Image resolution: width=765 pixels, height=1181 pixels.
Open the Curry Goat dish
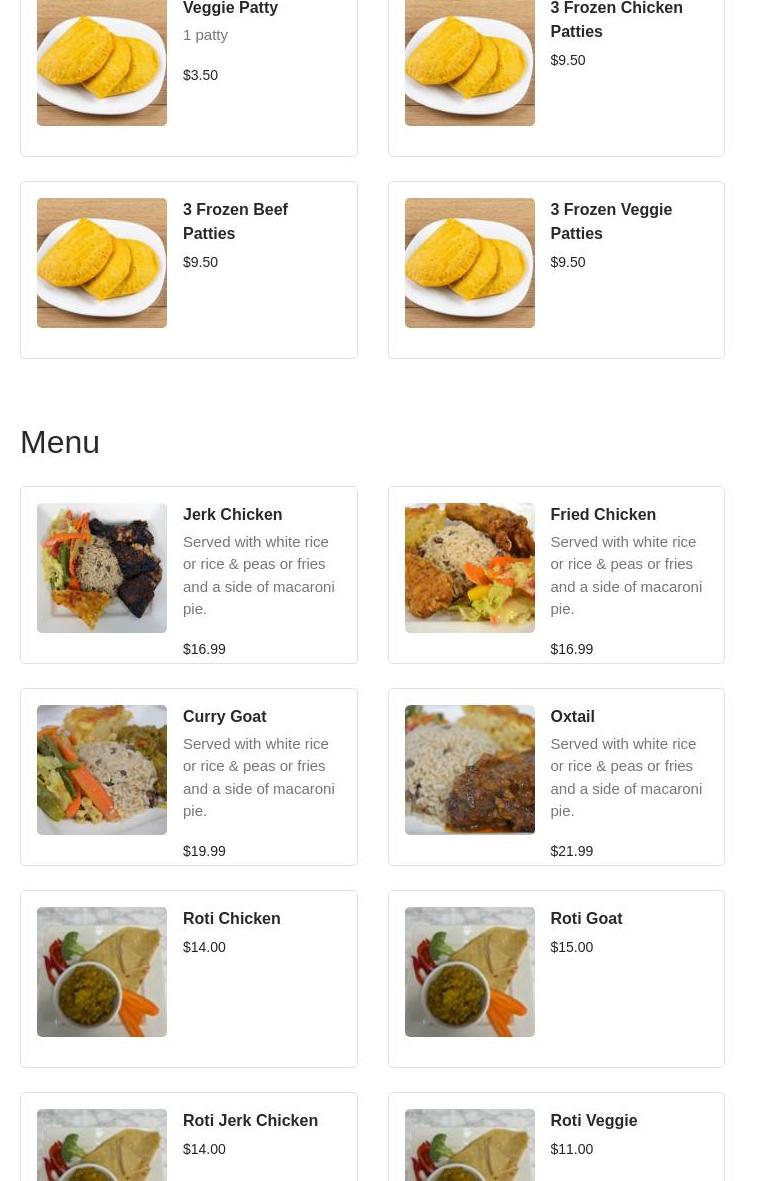[189, 776]
